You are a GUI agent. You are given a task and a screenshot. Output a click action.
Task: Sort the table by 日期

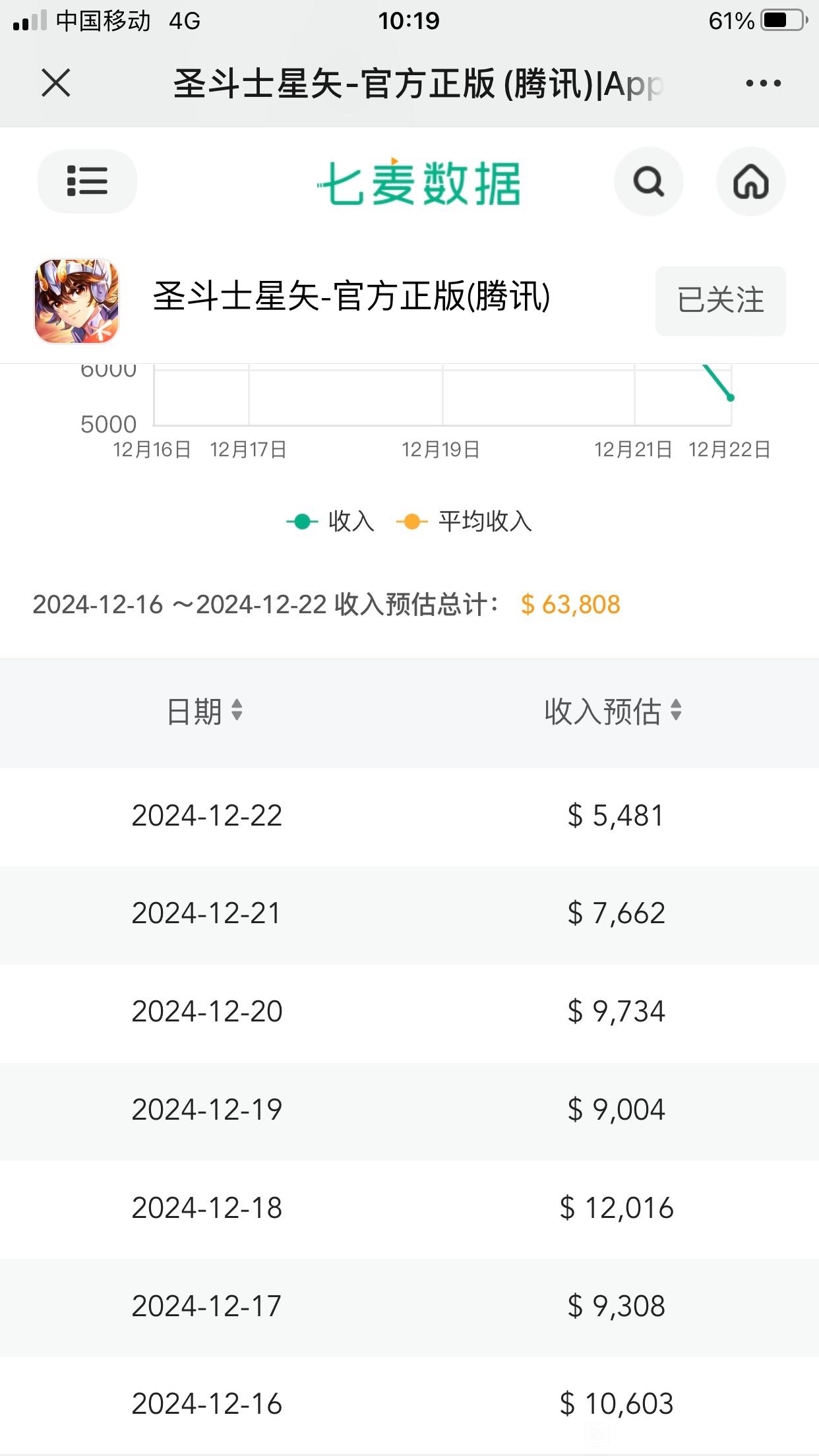pyautogui.click(x=205, y=712)
